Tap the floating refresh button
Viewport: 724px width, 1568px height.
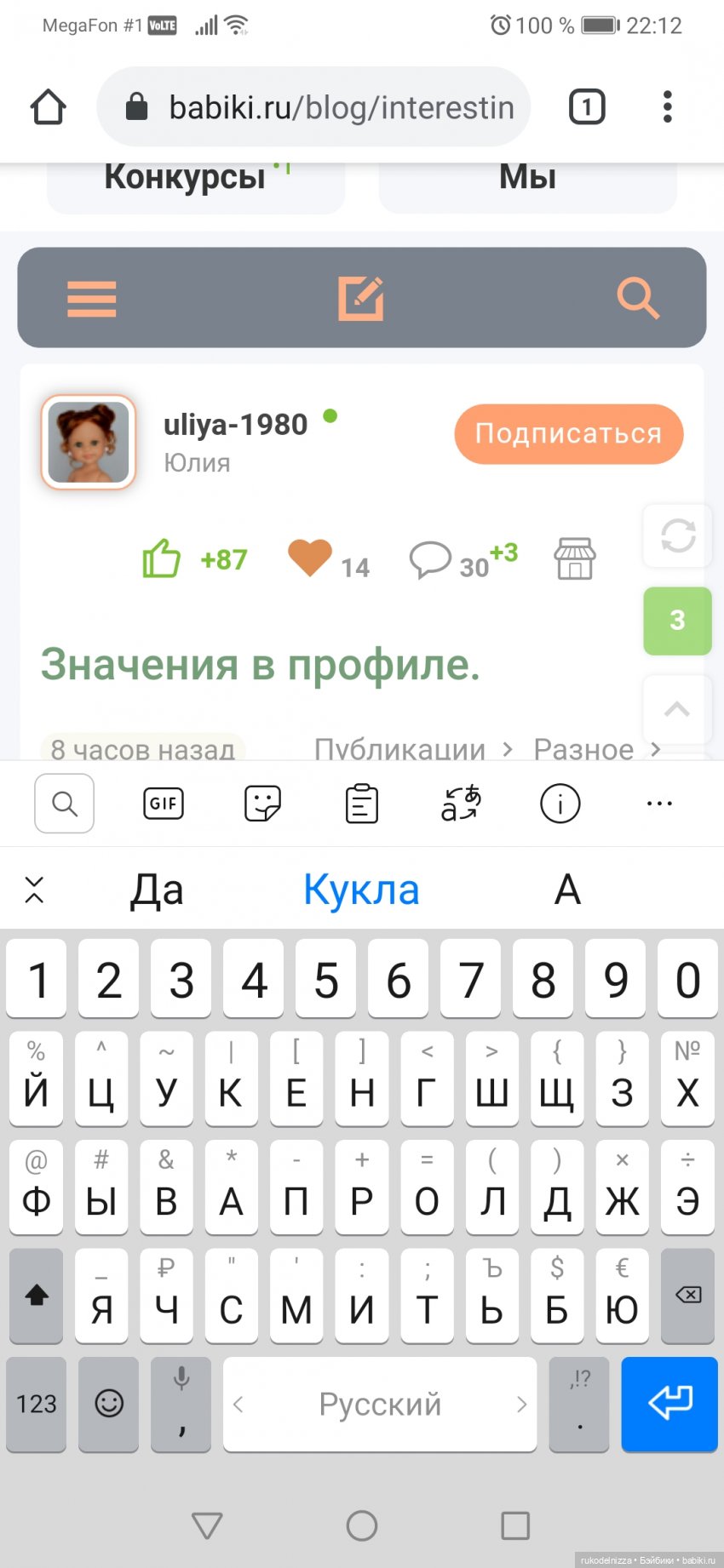pyautogui.click(x=678, y=536)
